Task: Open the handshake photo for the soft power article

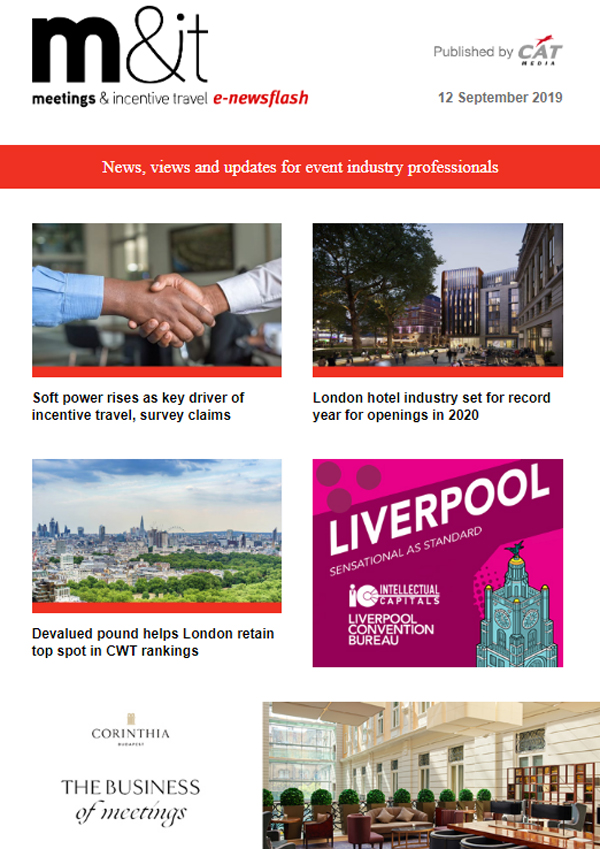Action: [x=156, y=295]
